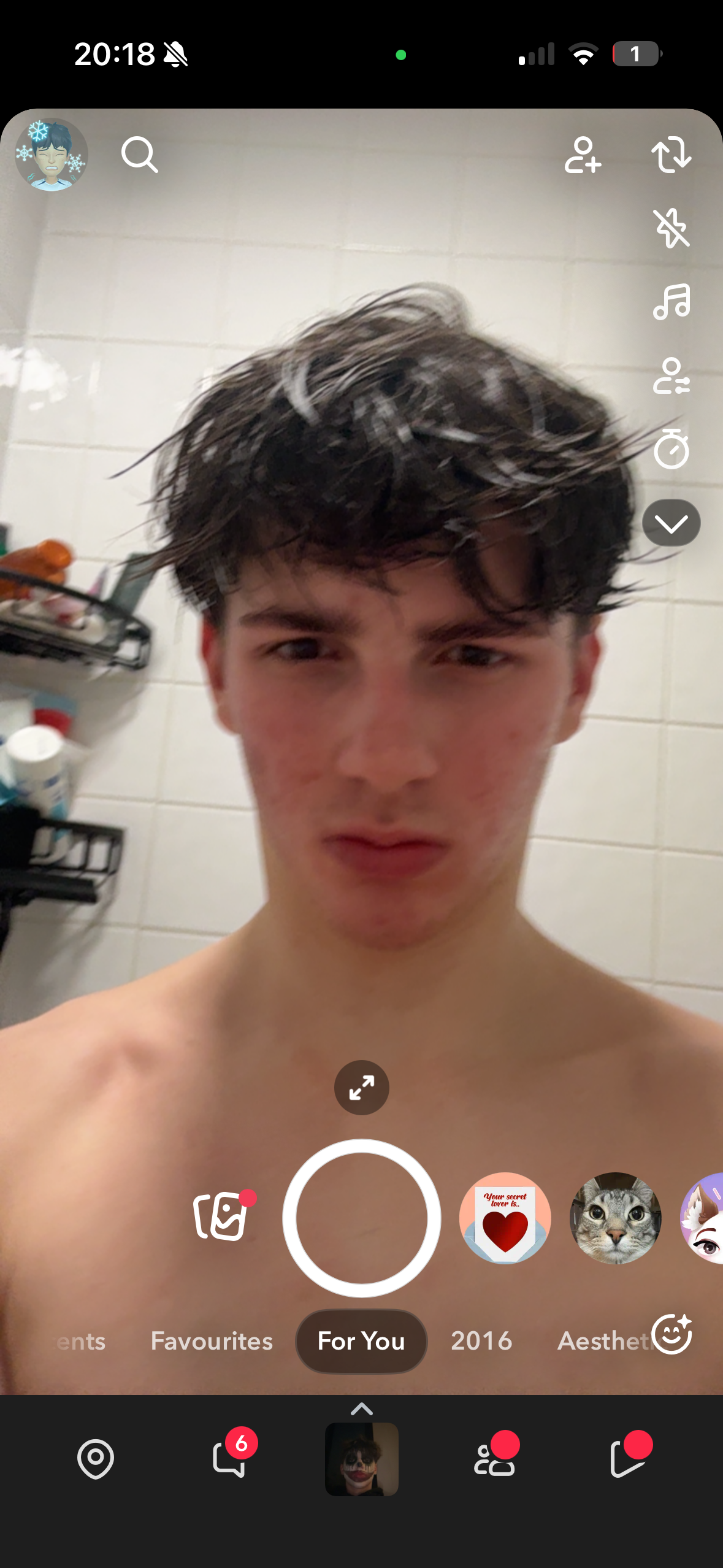Open the search magnifier
Image resolution: width=723 pixels, height=1568 pixels.
140,155
